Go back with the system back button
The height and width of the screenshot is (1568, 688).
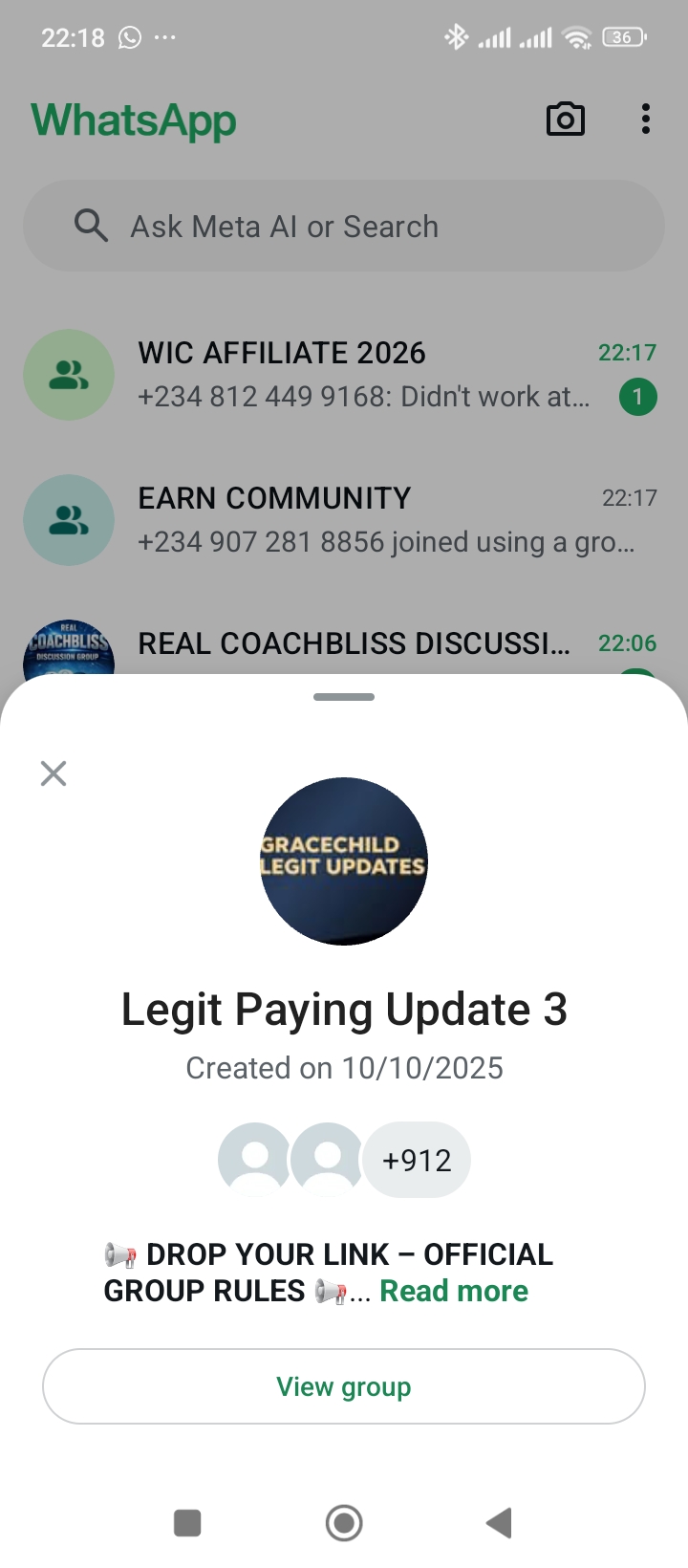tap(499, 1522)
